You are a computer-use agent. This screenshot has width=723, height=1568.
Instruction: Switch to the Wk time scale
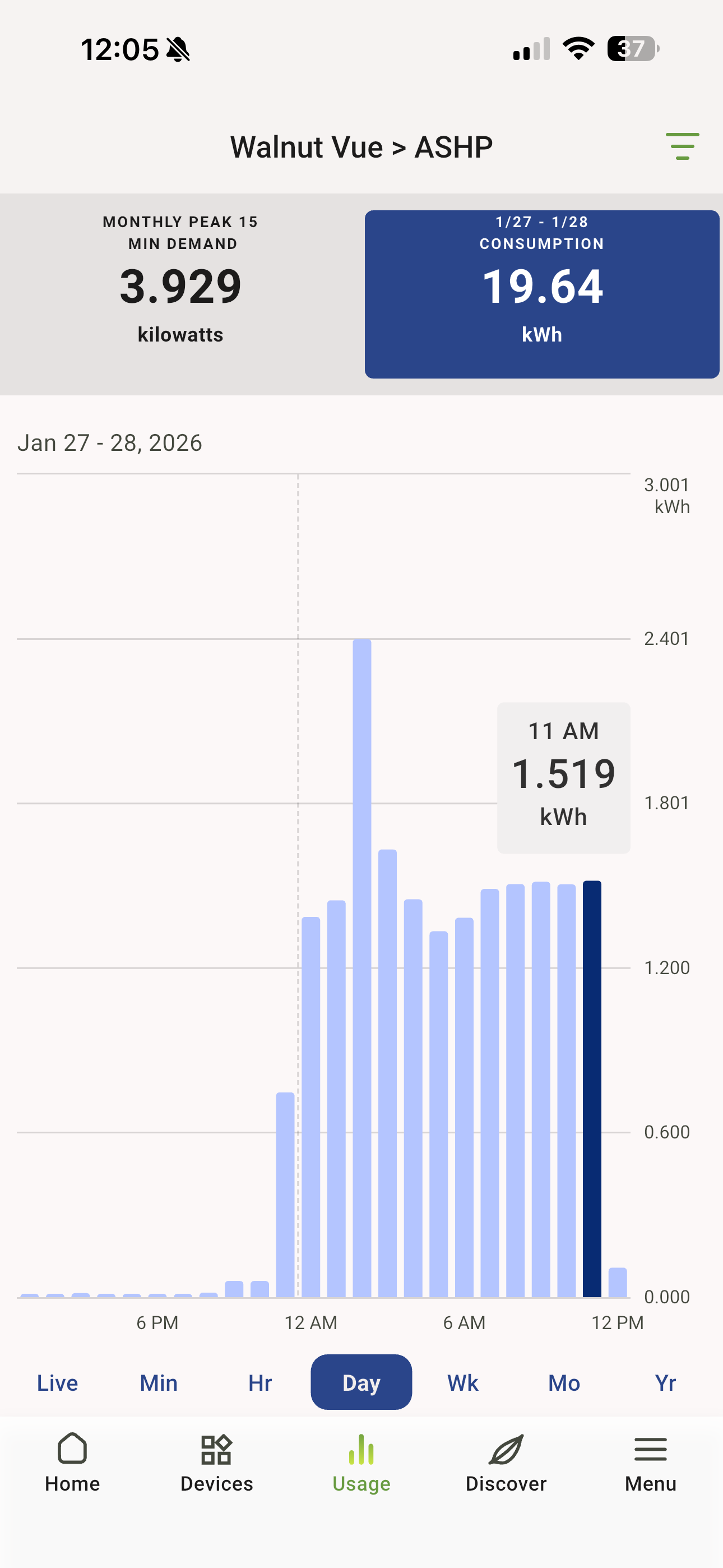pos(462,1383)
